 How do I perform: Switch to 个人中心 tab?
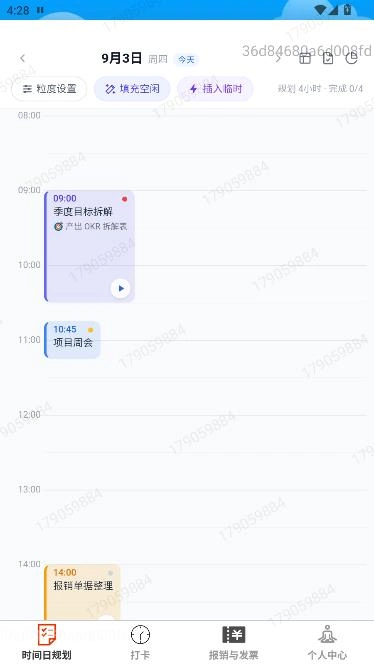pos(327,642)
